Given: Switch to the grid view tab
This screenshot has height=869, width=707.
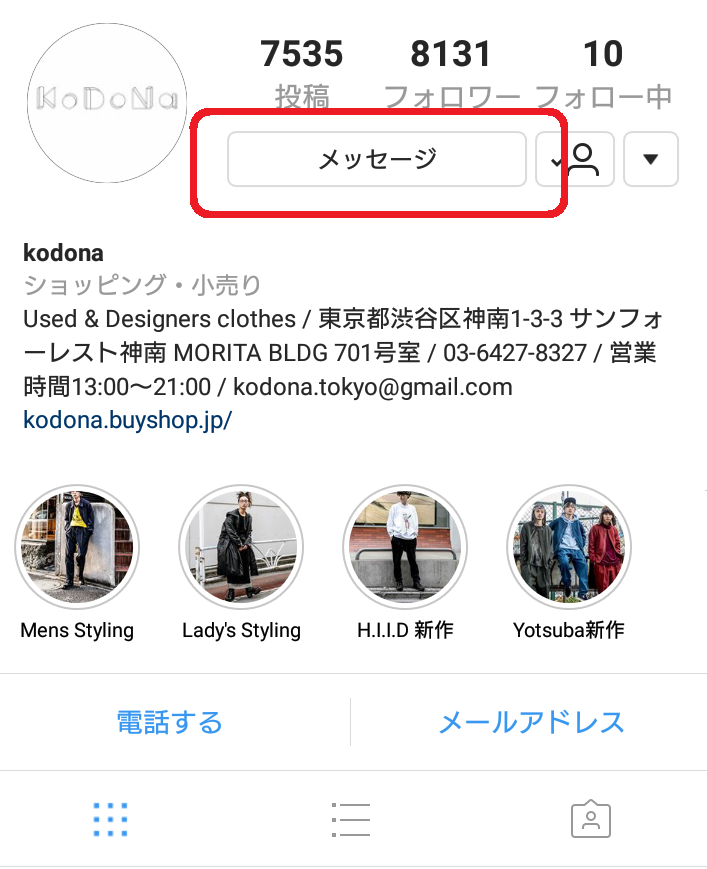Looking at the screenshot, I should [110, 820].
